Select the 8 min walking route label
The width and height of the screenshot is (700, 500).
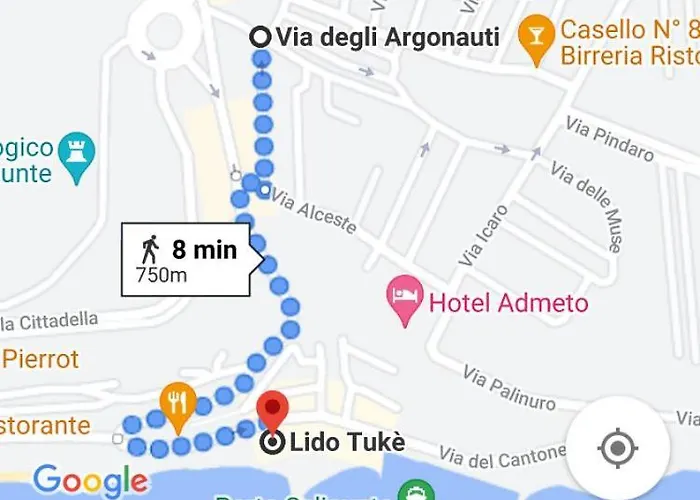(x=186, y=260)
